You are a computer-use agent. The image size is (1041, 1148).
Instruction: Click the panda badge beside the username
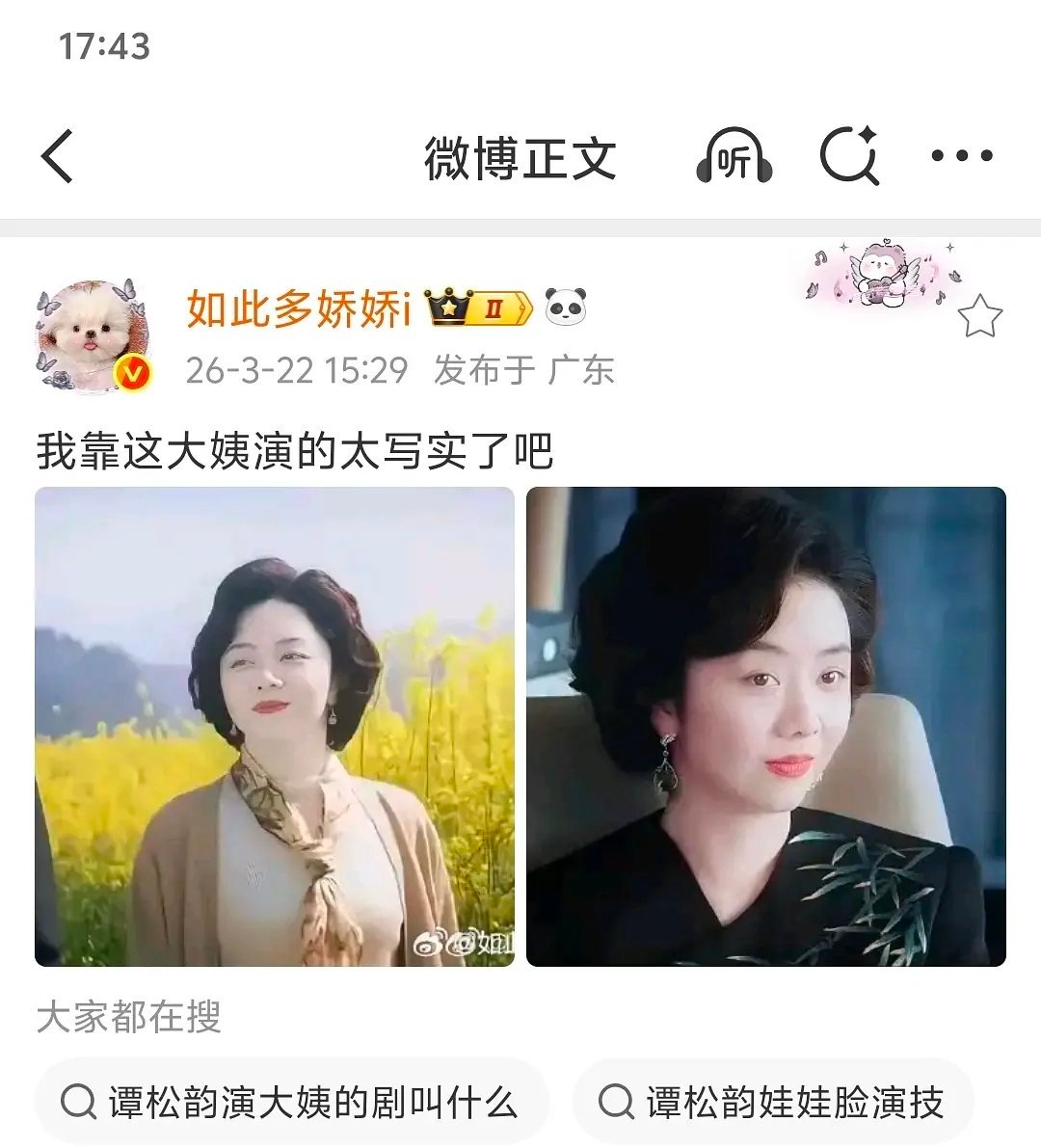pos(569,307)
